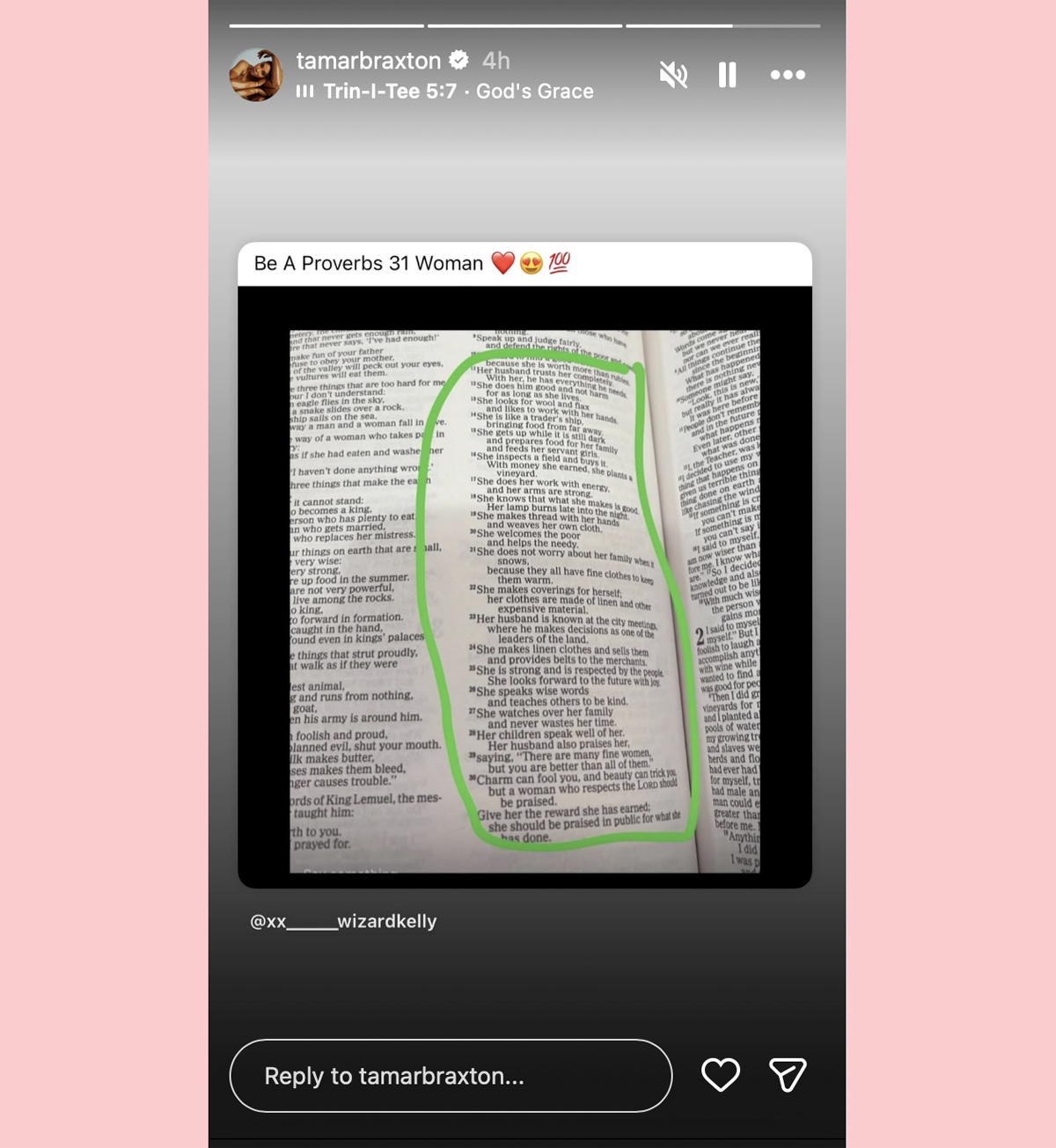Open the three-dot more options menu
The image size is (1056, 1148).
(x=788, y=75)
